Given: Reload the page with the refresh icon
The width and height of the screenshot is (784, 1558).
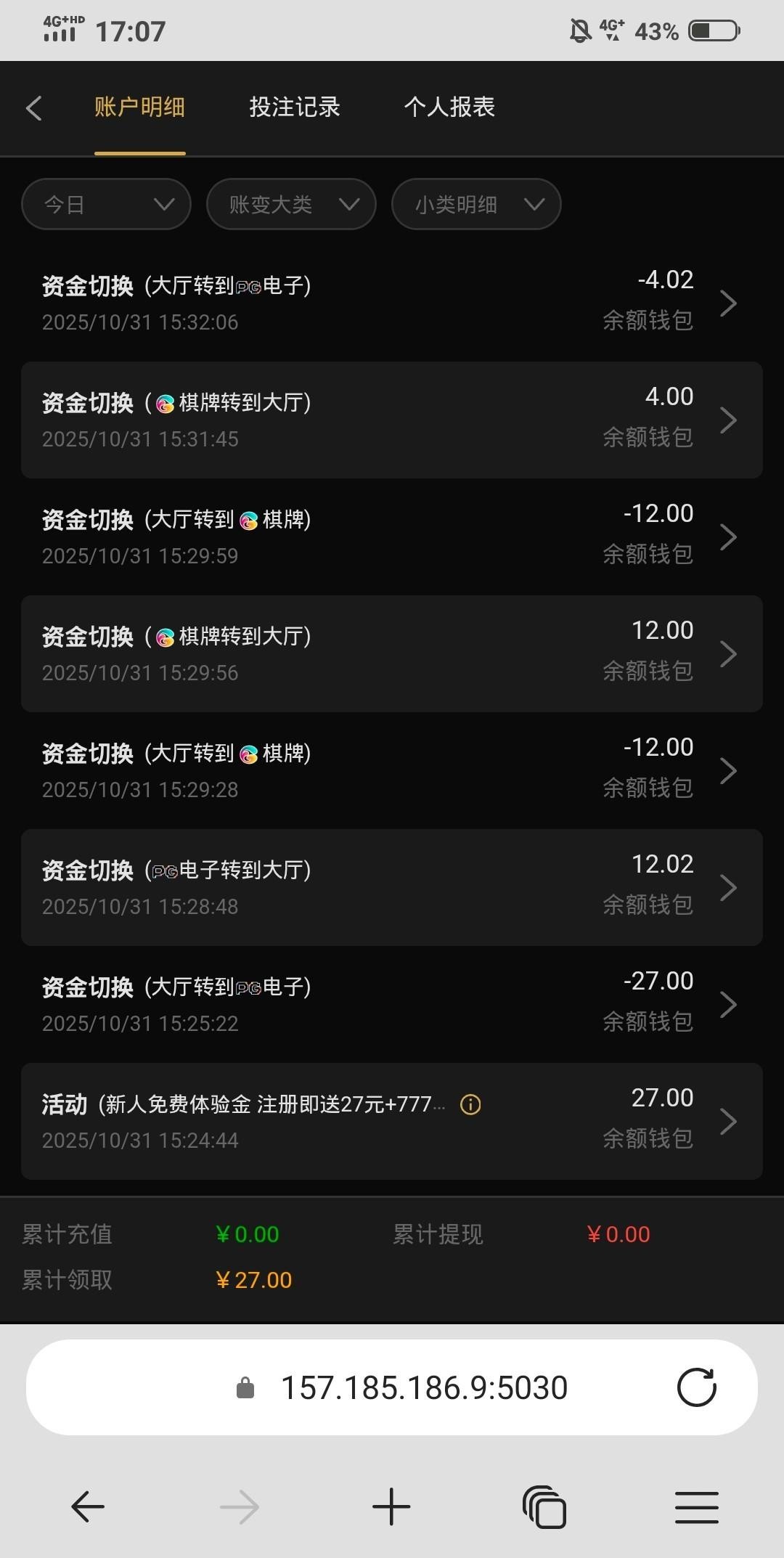Looking at the screenshot, I should (696, 1387).
